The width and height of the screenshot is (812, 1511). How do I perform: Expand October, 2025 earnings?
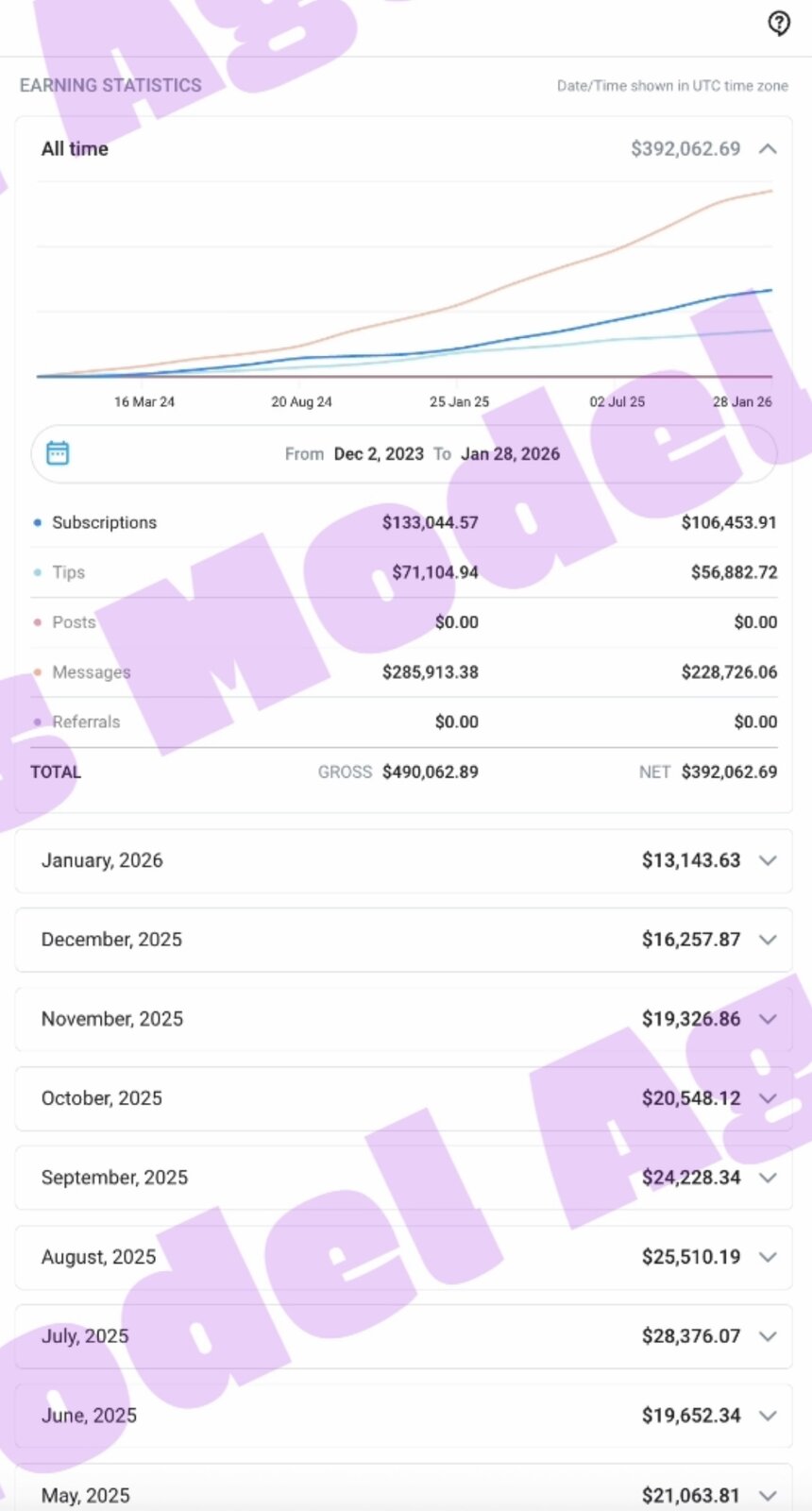click(768, 1098)
